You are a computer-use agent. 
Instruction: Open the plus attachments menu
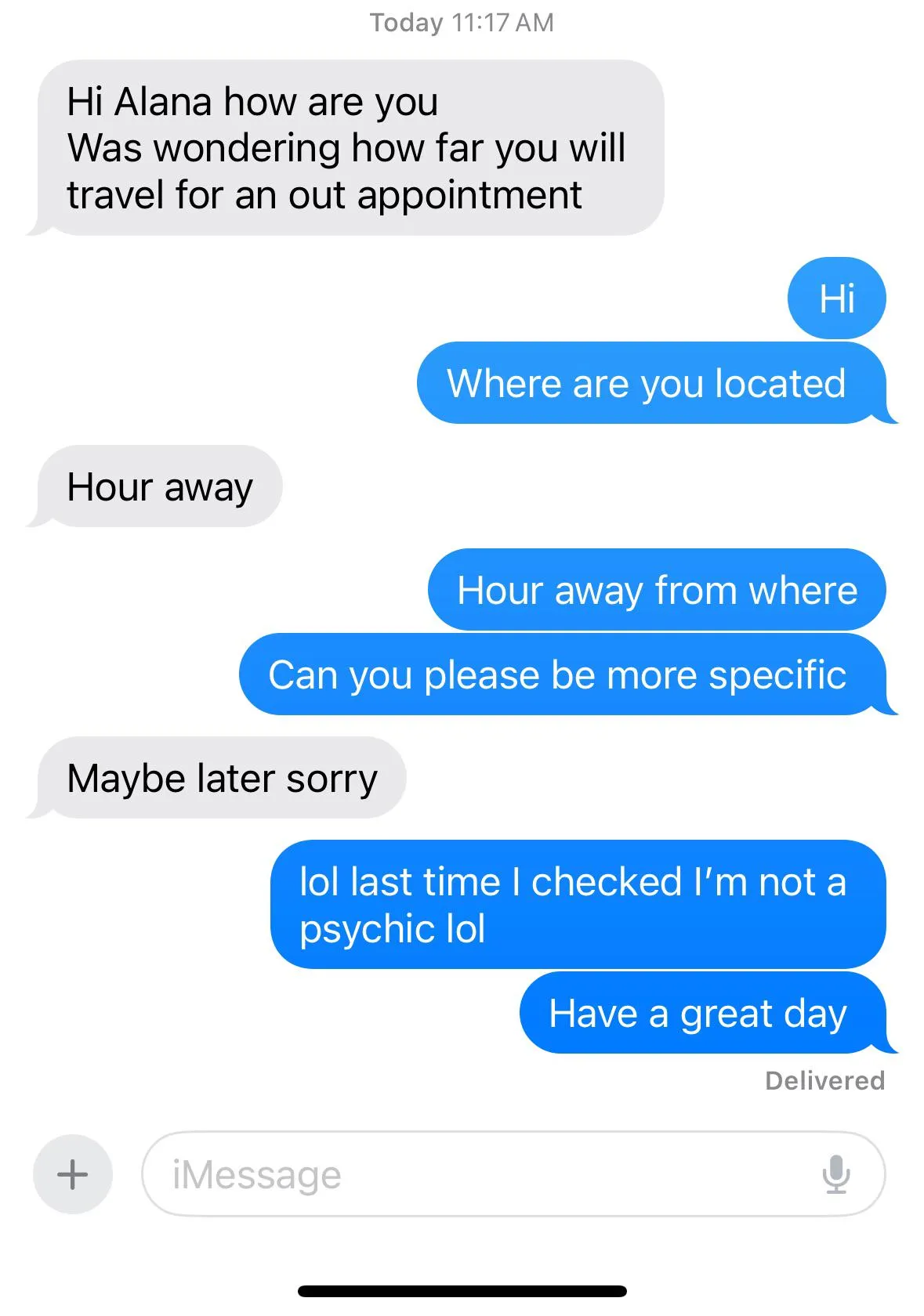(72, 1173)
